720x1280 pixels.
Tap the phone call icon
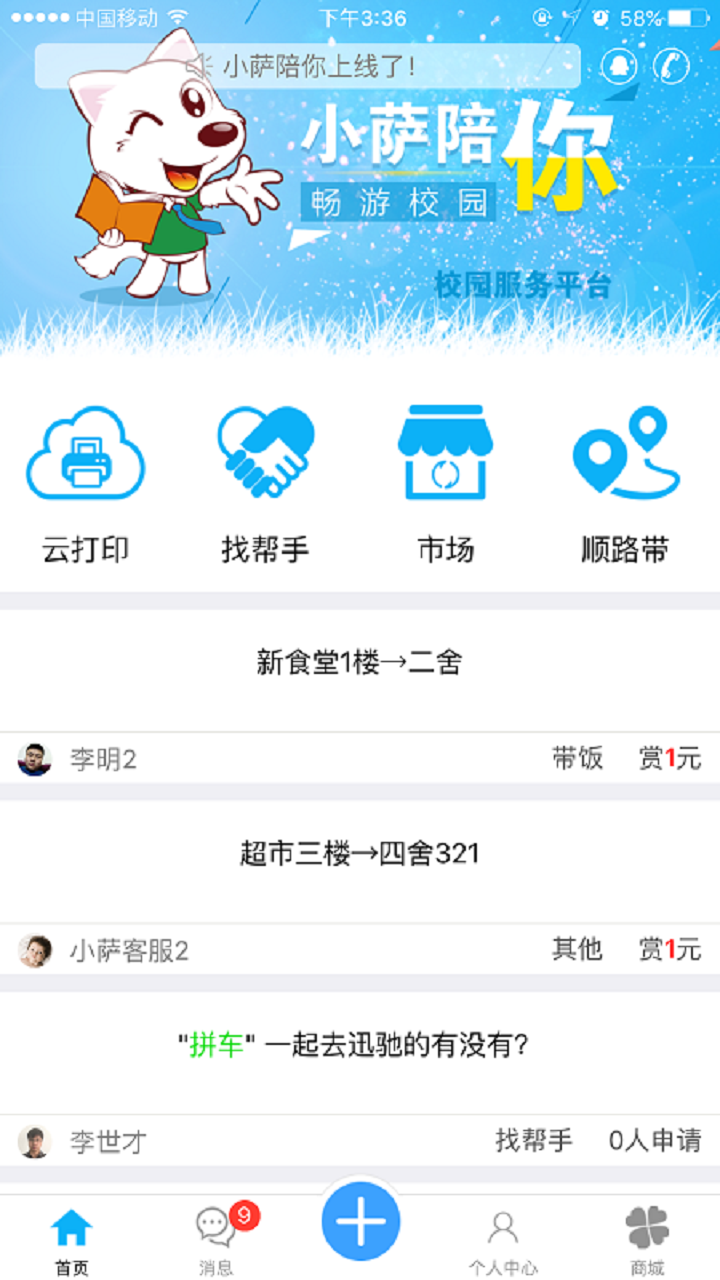coord(671,67)
